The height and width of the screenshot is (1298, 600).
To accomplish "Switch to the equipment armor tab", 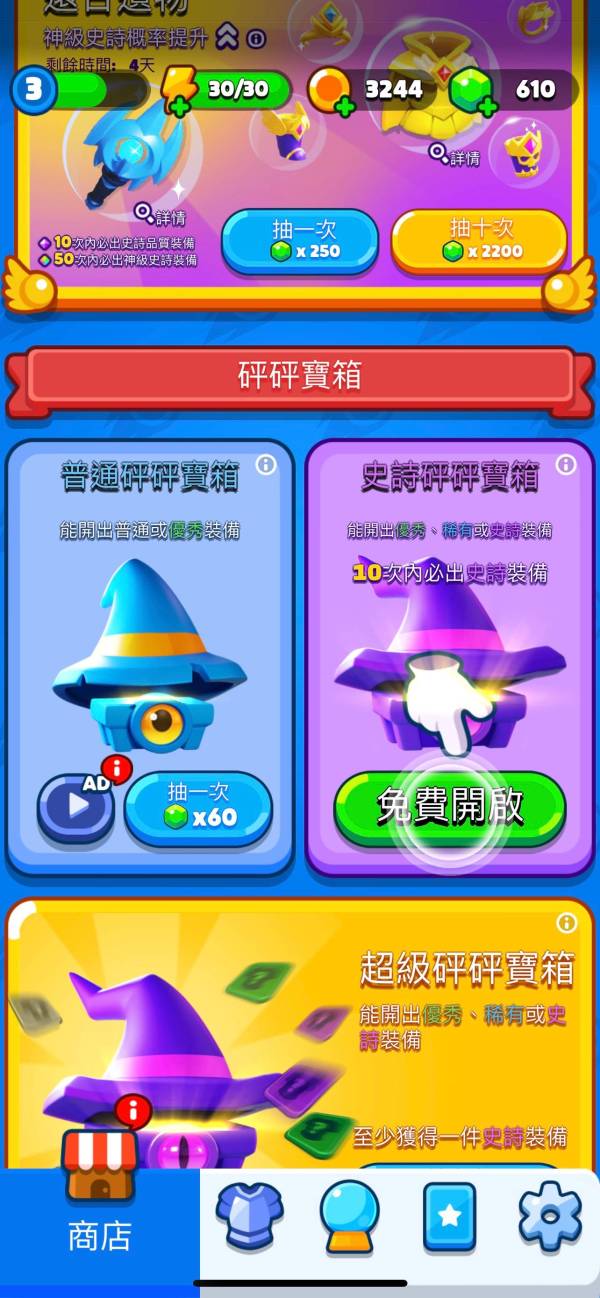I will (x=249, y=1216).
